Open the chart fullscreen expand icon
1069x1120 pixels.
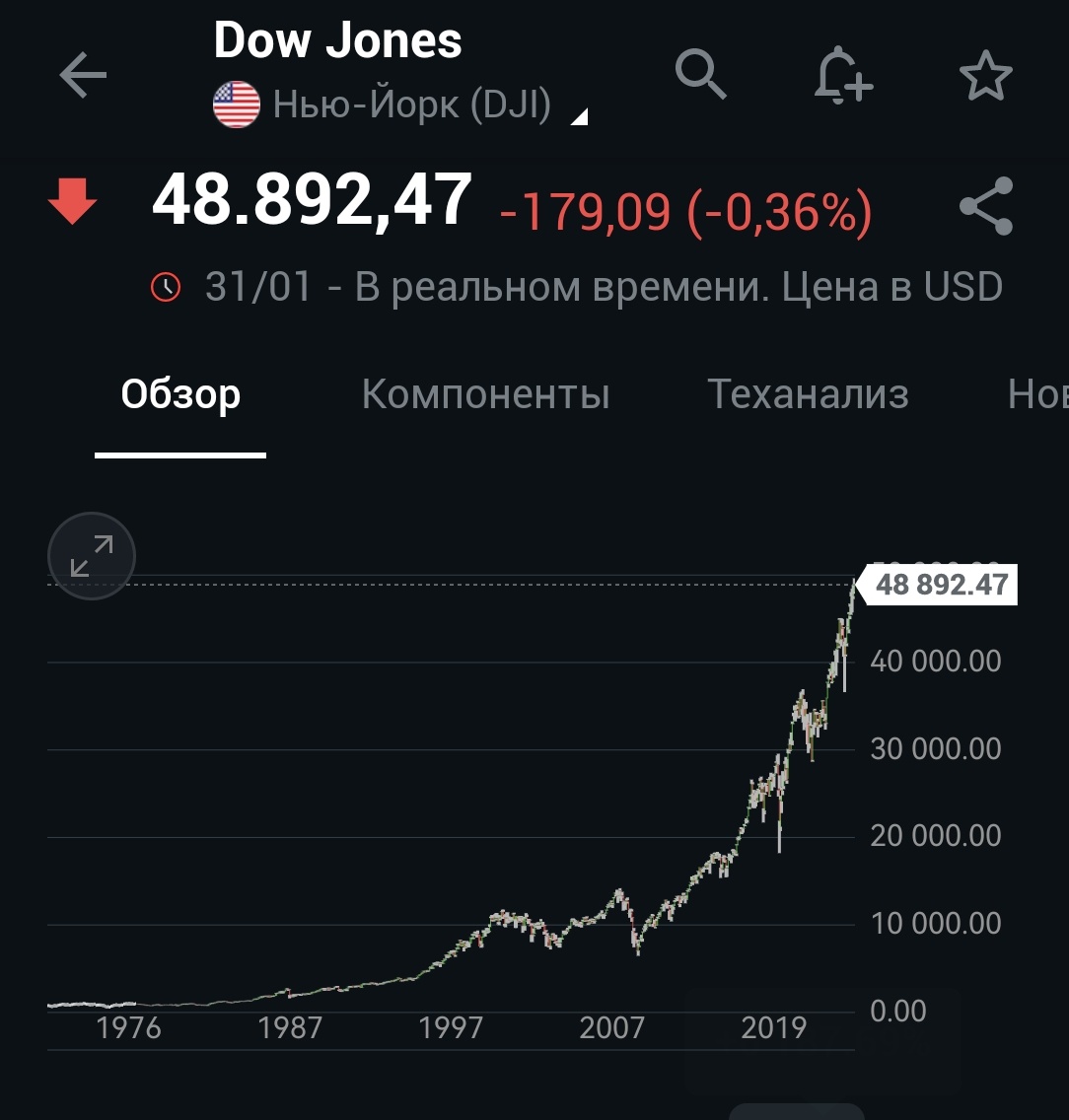point(91,555)
